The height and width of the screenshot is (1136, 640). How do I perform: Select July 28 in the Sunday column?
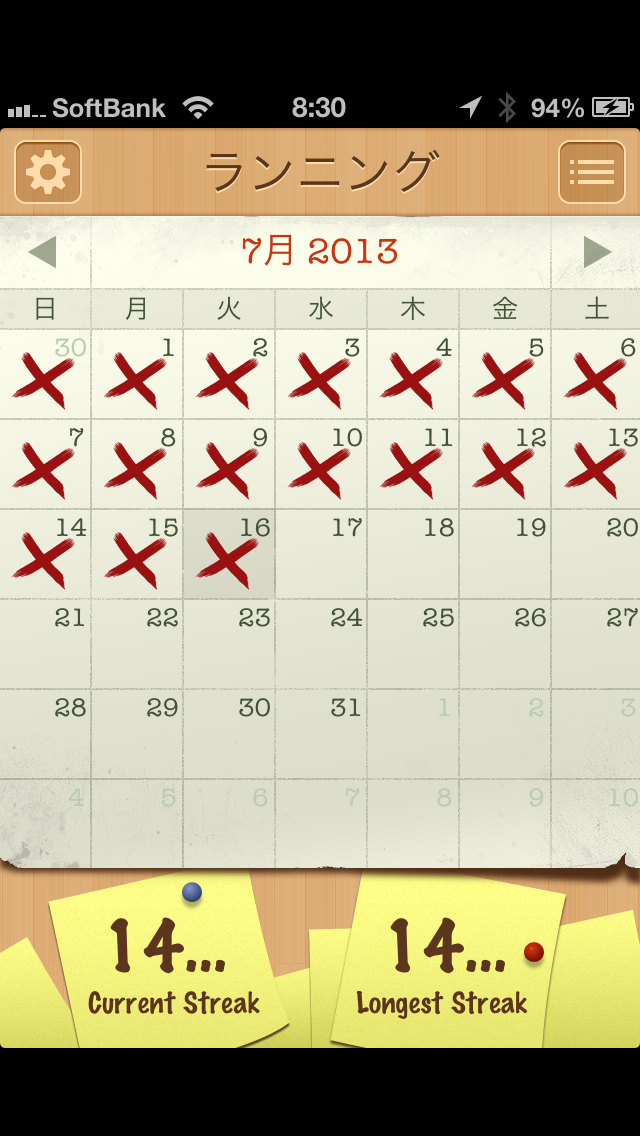click(45, 735)
